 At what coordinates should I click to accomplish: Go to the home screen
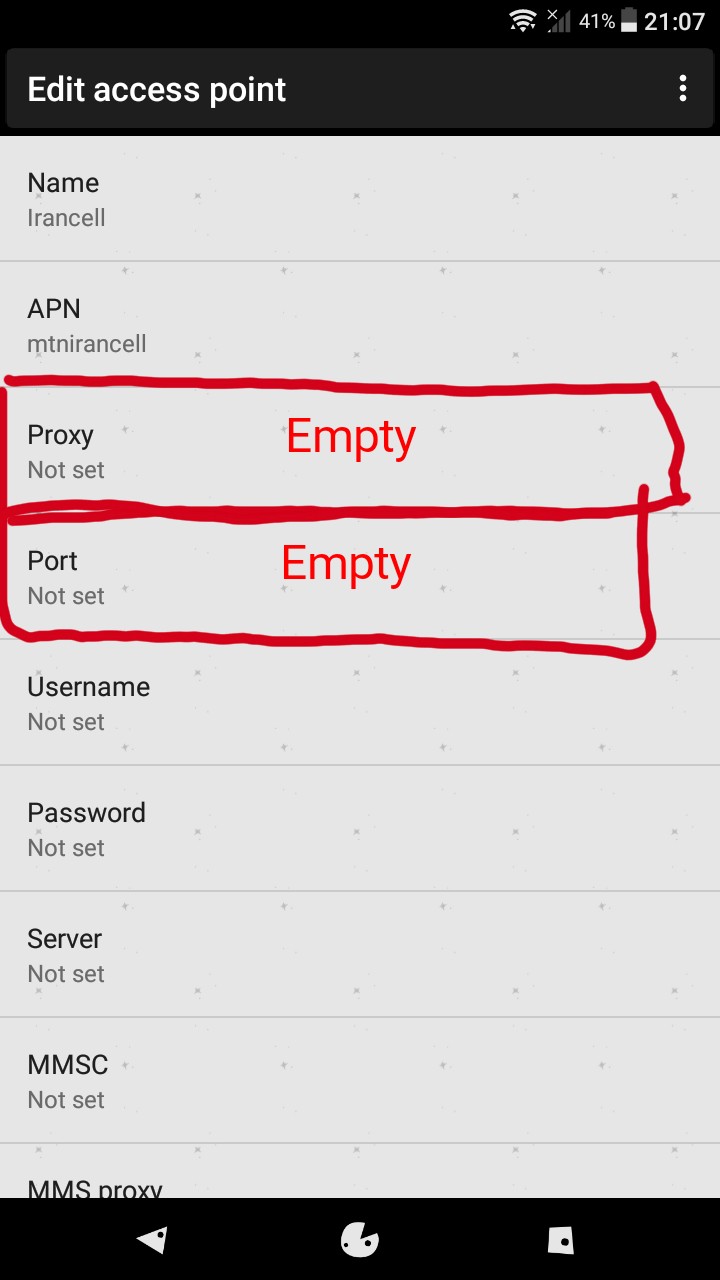pyautogui.click(x=360, y=1240)
